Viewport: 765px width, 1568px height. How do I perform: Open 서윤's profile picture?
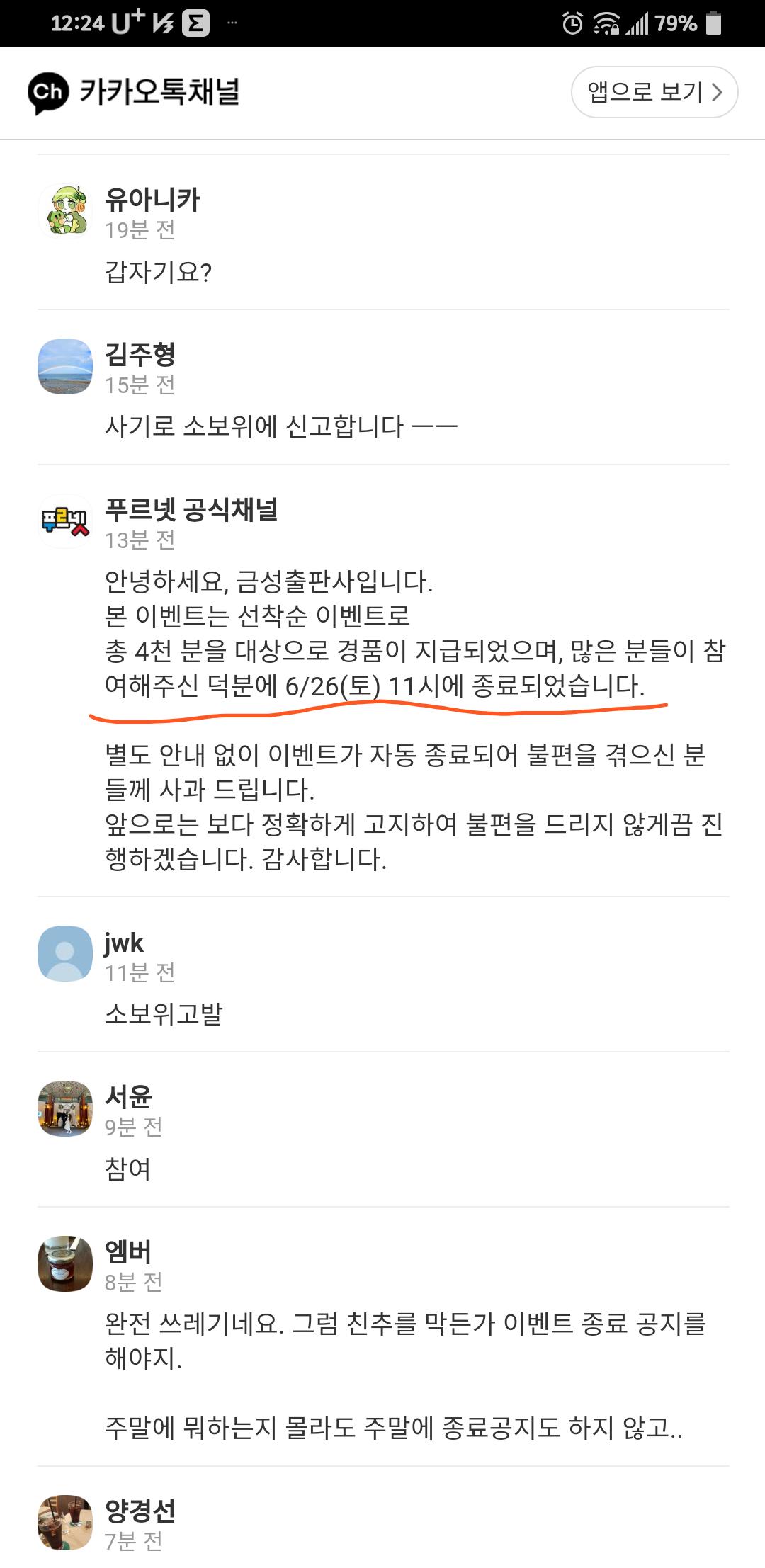65,1108
